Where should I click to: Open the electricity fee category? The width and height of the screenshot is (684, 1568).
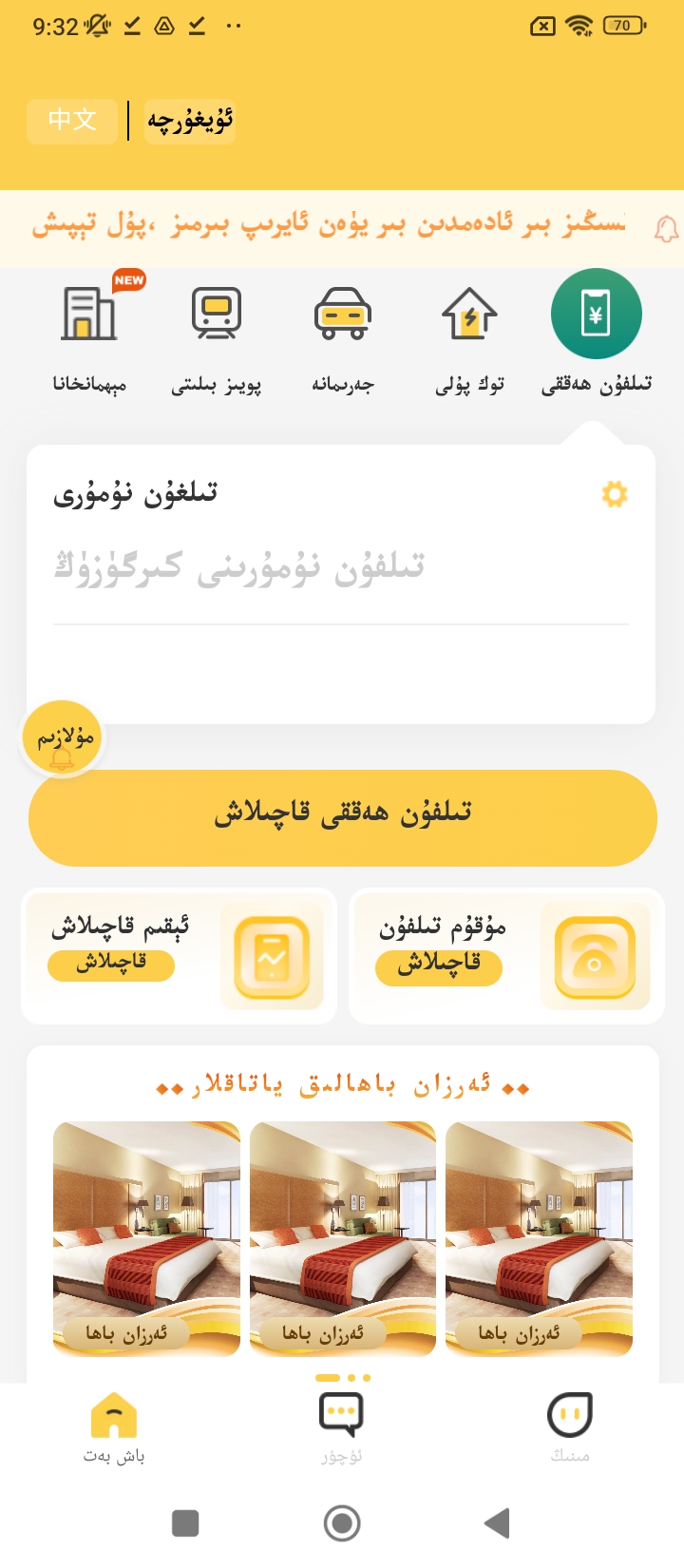pos(469,333)
